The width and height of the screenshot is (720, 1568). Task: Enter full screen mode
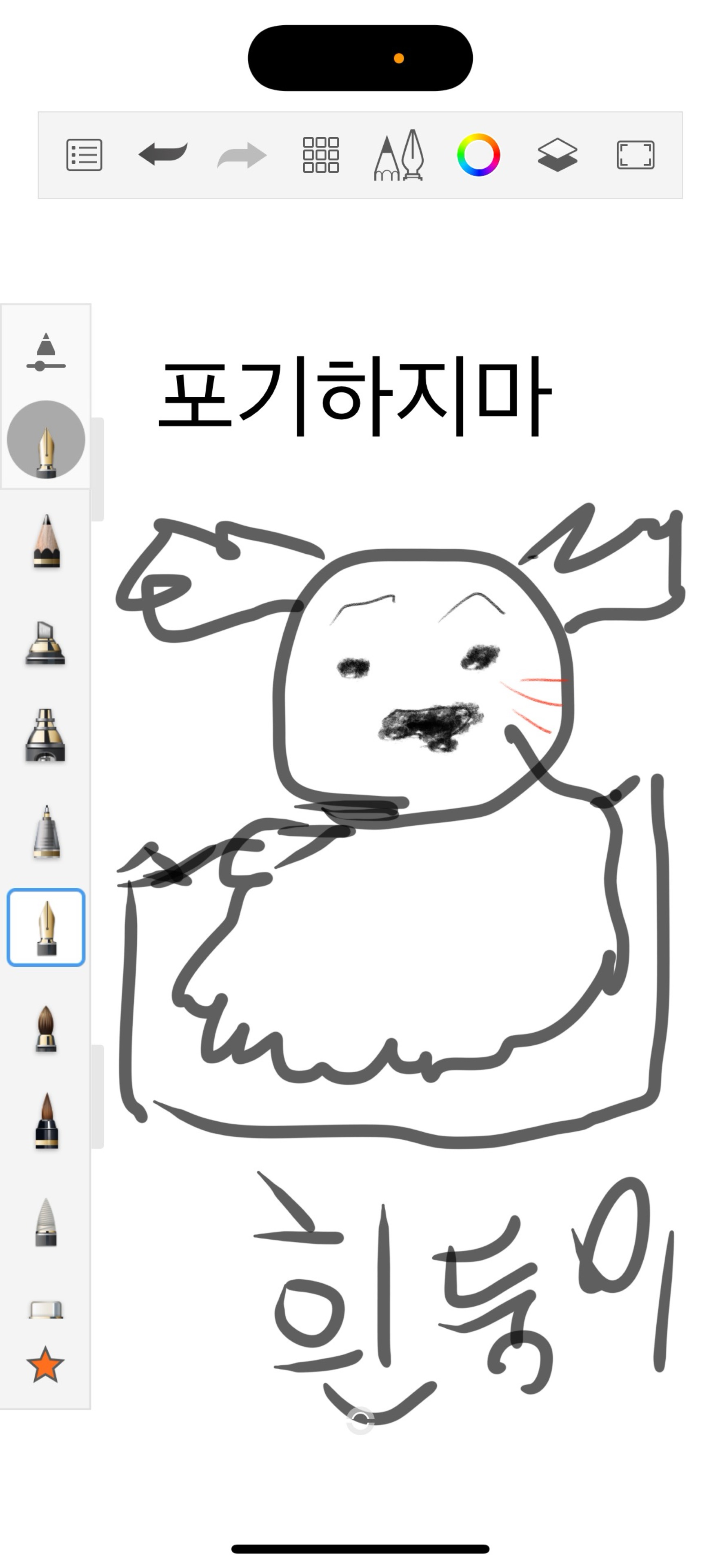point(636,155)
